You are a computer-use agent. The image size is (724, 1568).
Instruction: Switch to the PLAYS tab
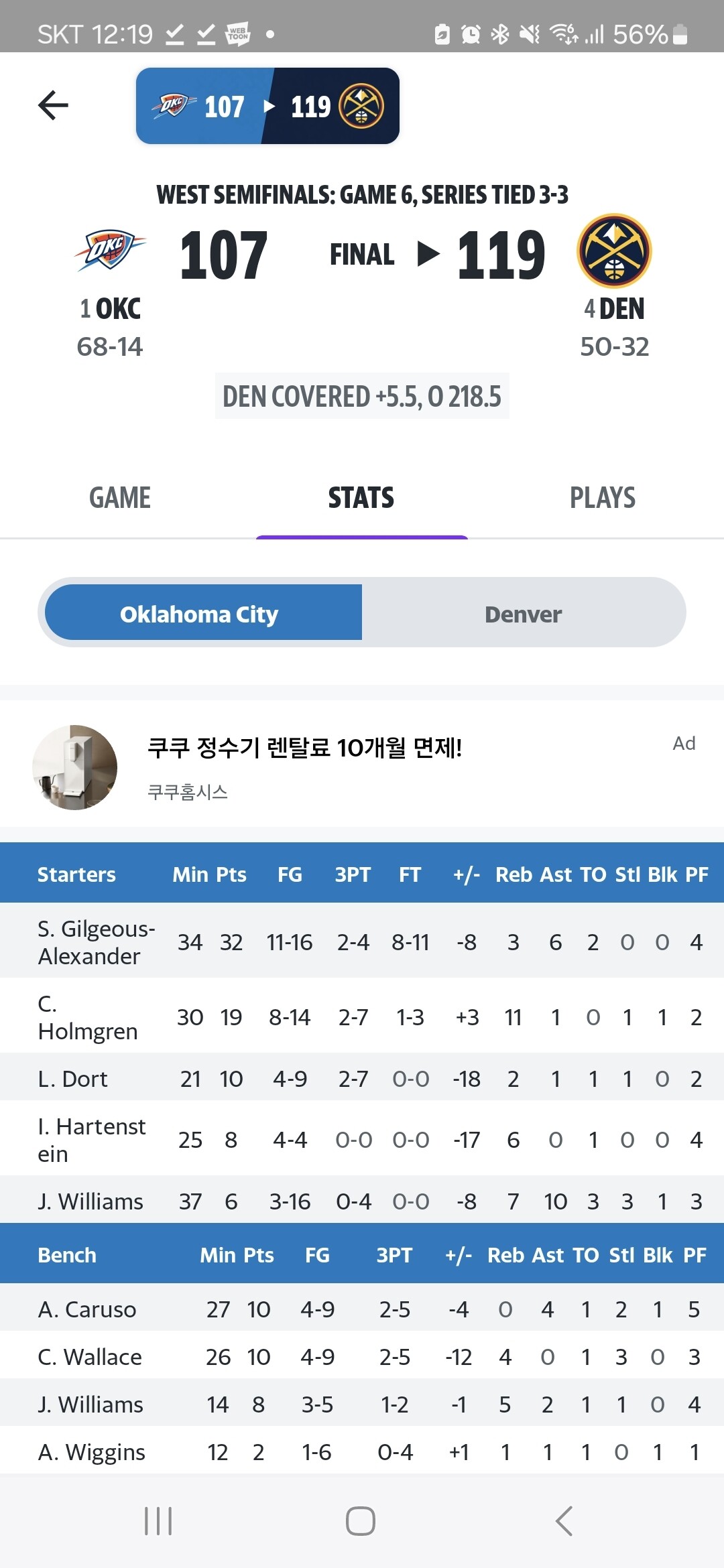(603, 497)
